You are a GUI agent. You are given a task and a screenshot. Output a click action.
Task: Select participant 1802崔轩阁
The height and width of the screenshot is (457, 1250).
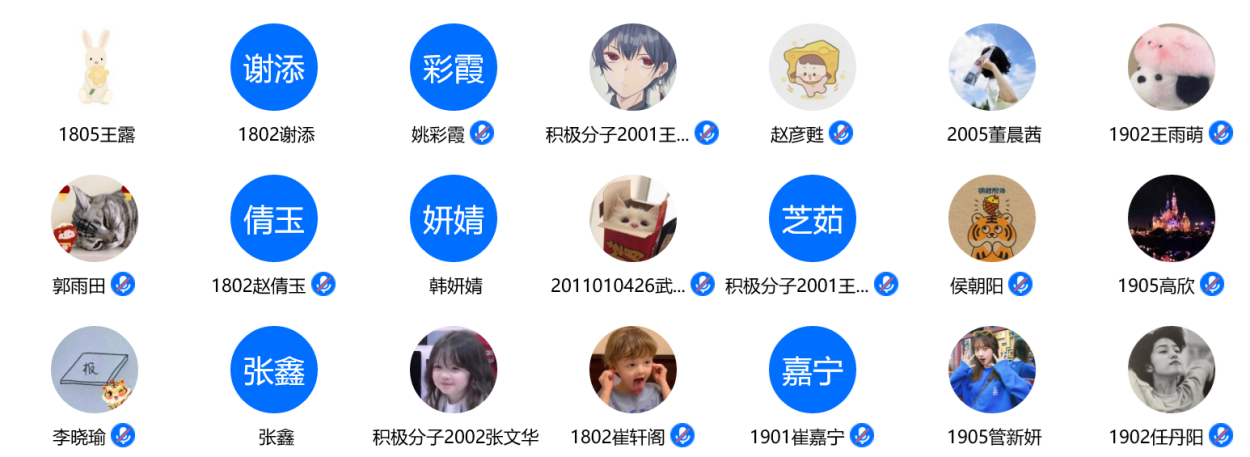(x=633, y=369)
